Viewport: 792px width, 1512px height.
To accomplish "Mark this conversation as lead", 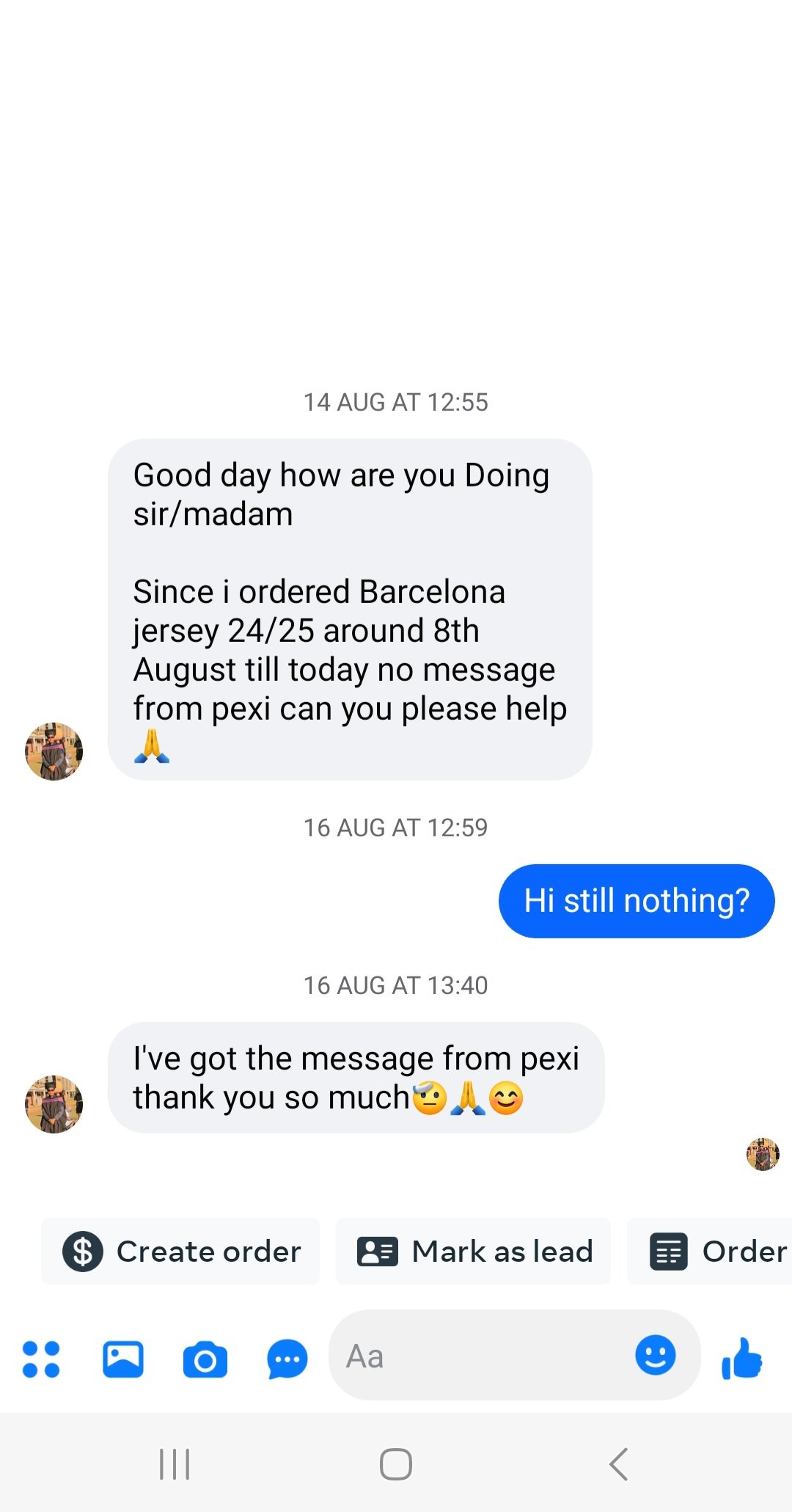I will pyautogui.click(x=473, y=1252).
